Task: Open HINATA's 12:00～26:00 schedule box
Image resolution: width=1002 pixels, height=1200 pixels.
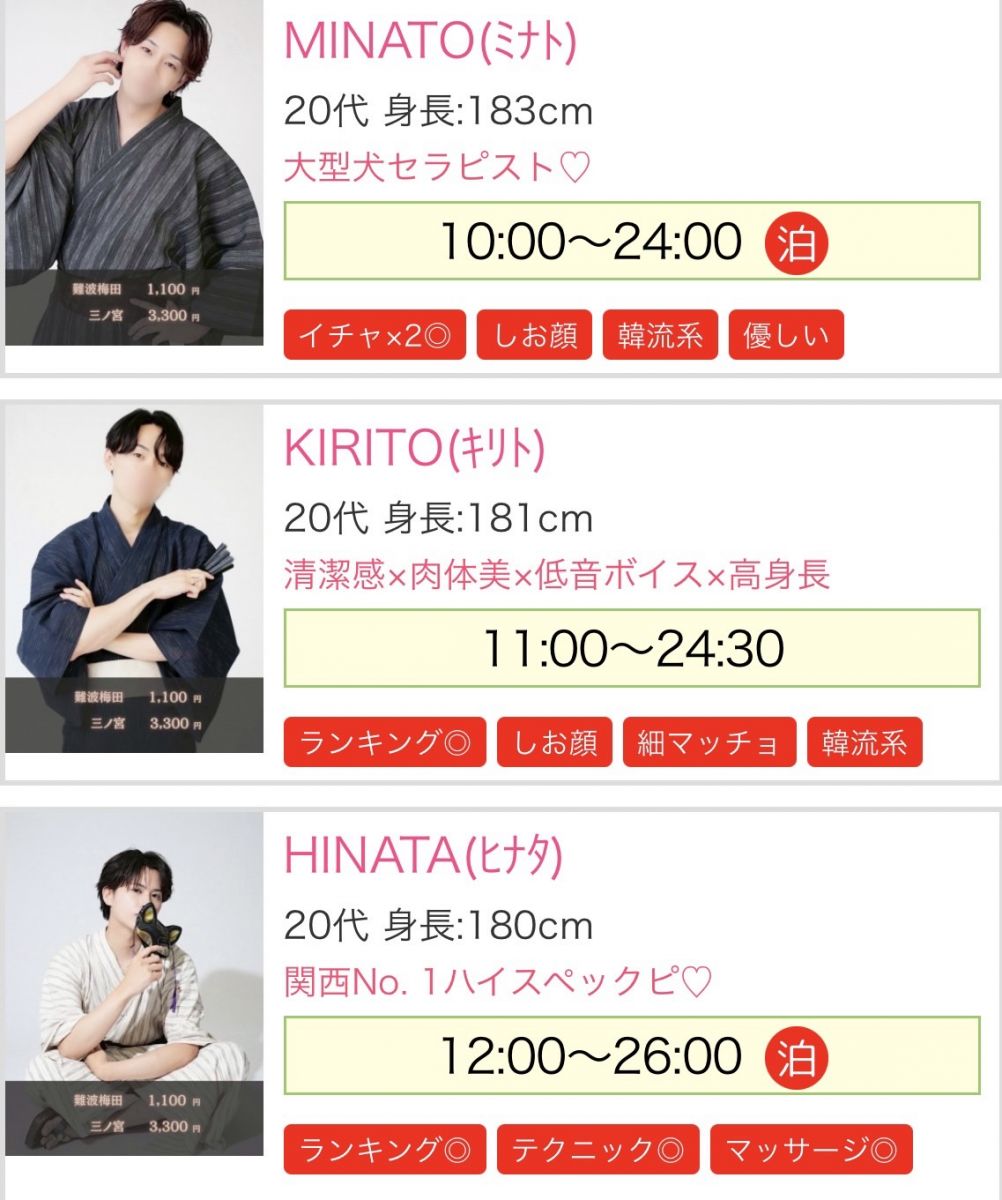Action: (x=631, y=1056)
